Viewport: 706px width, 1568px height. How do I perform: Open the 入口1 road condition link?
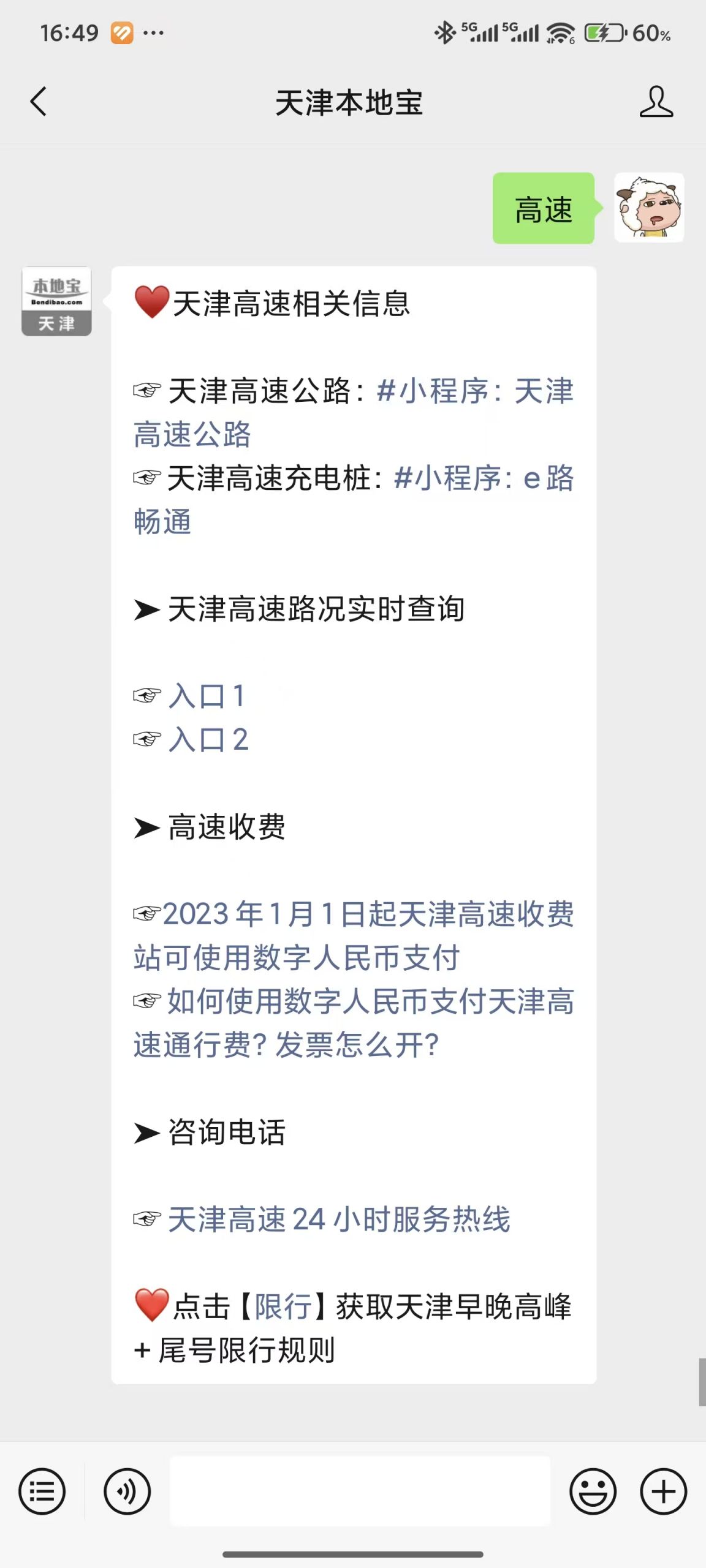[x=207, y=696]
